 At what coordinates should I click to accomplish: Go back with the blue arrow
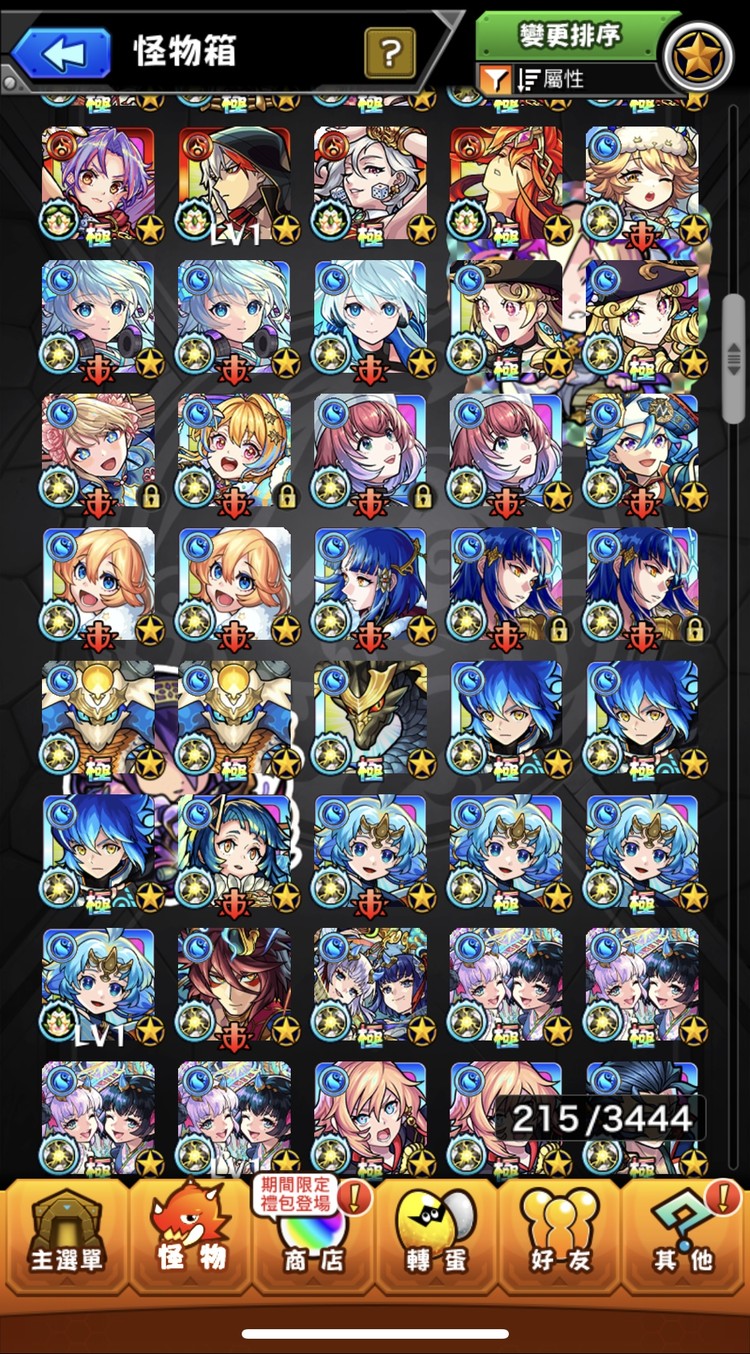[62, 52]
